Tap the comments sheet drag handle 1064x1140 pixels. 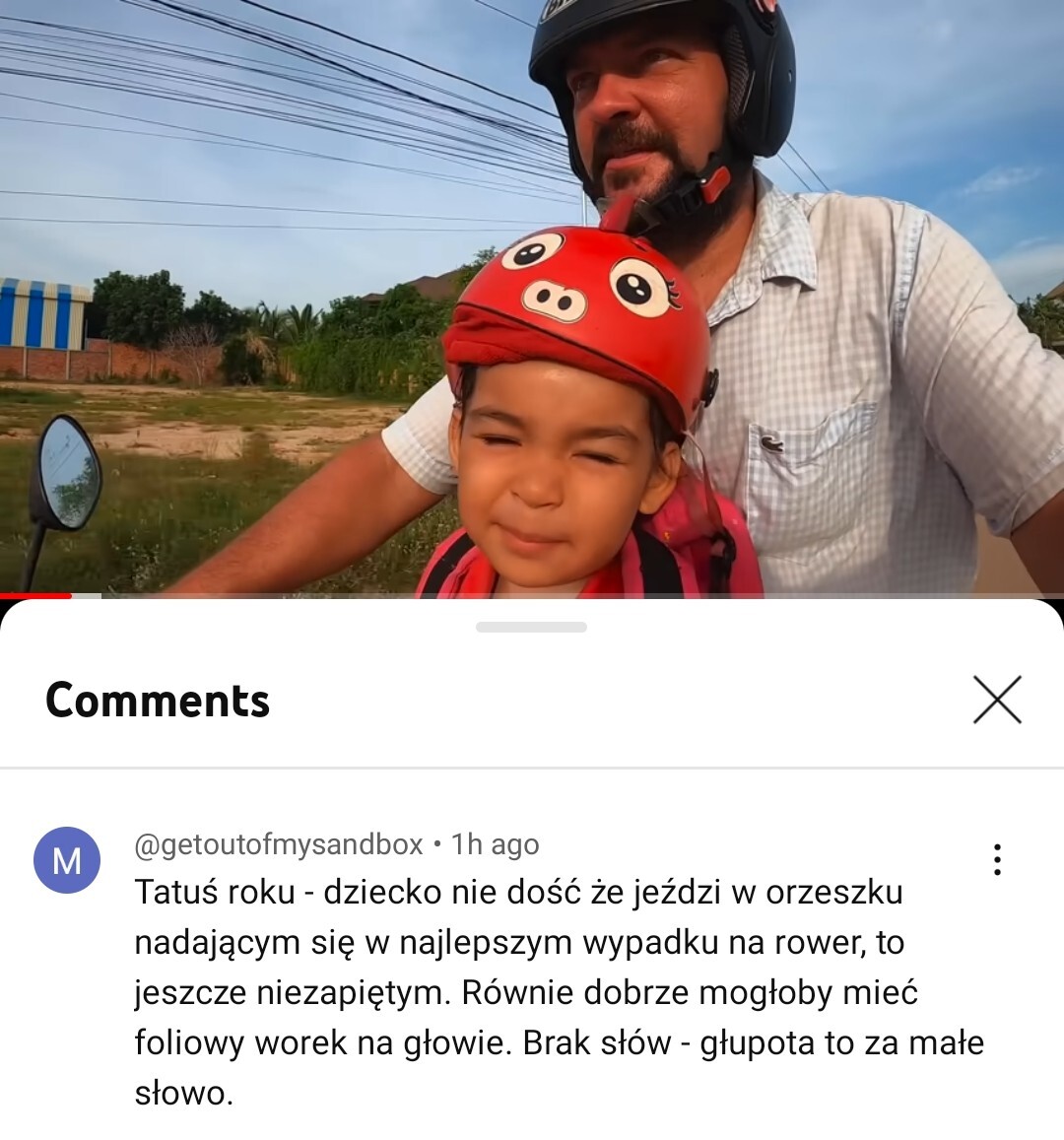point(531,628)
